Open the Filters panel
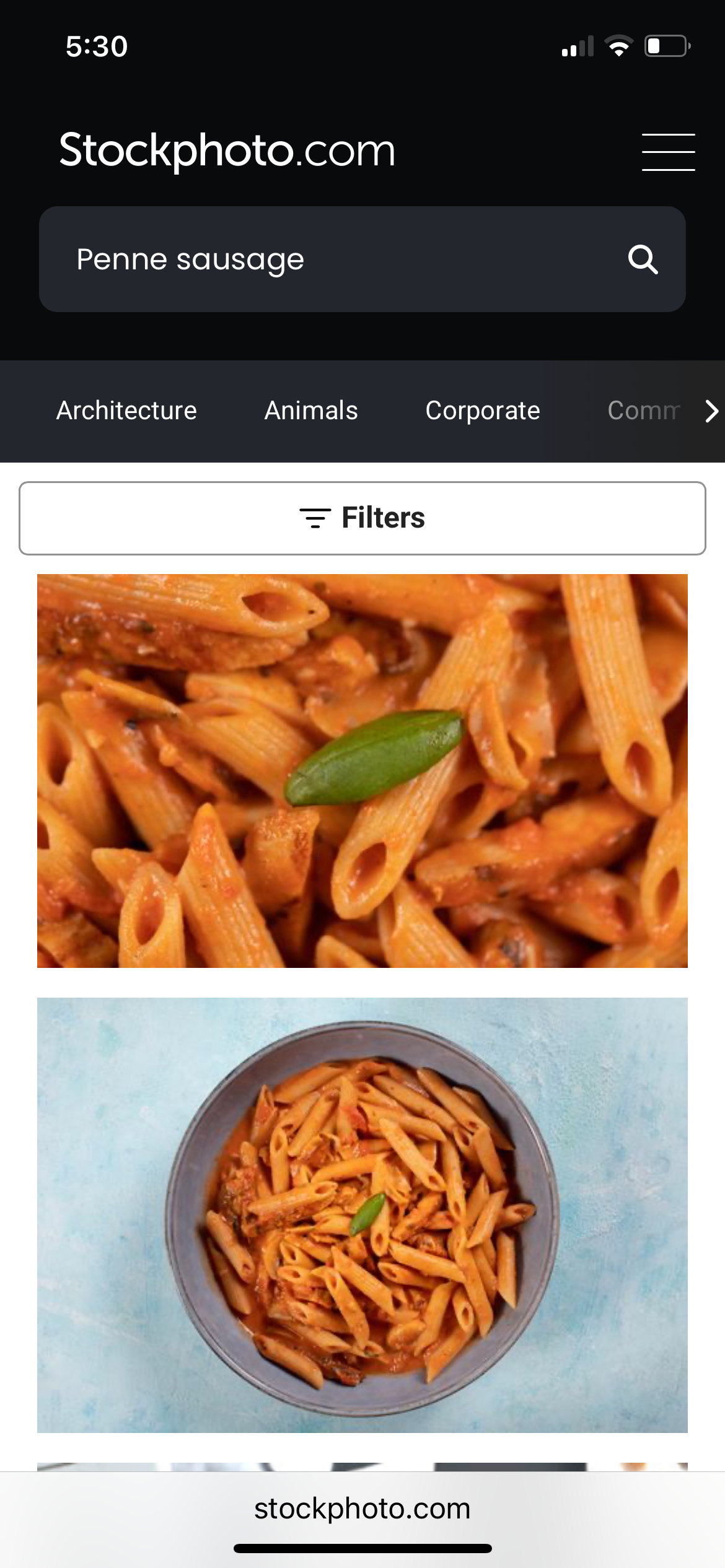 [362, 518]
